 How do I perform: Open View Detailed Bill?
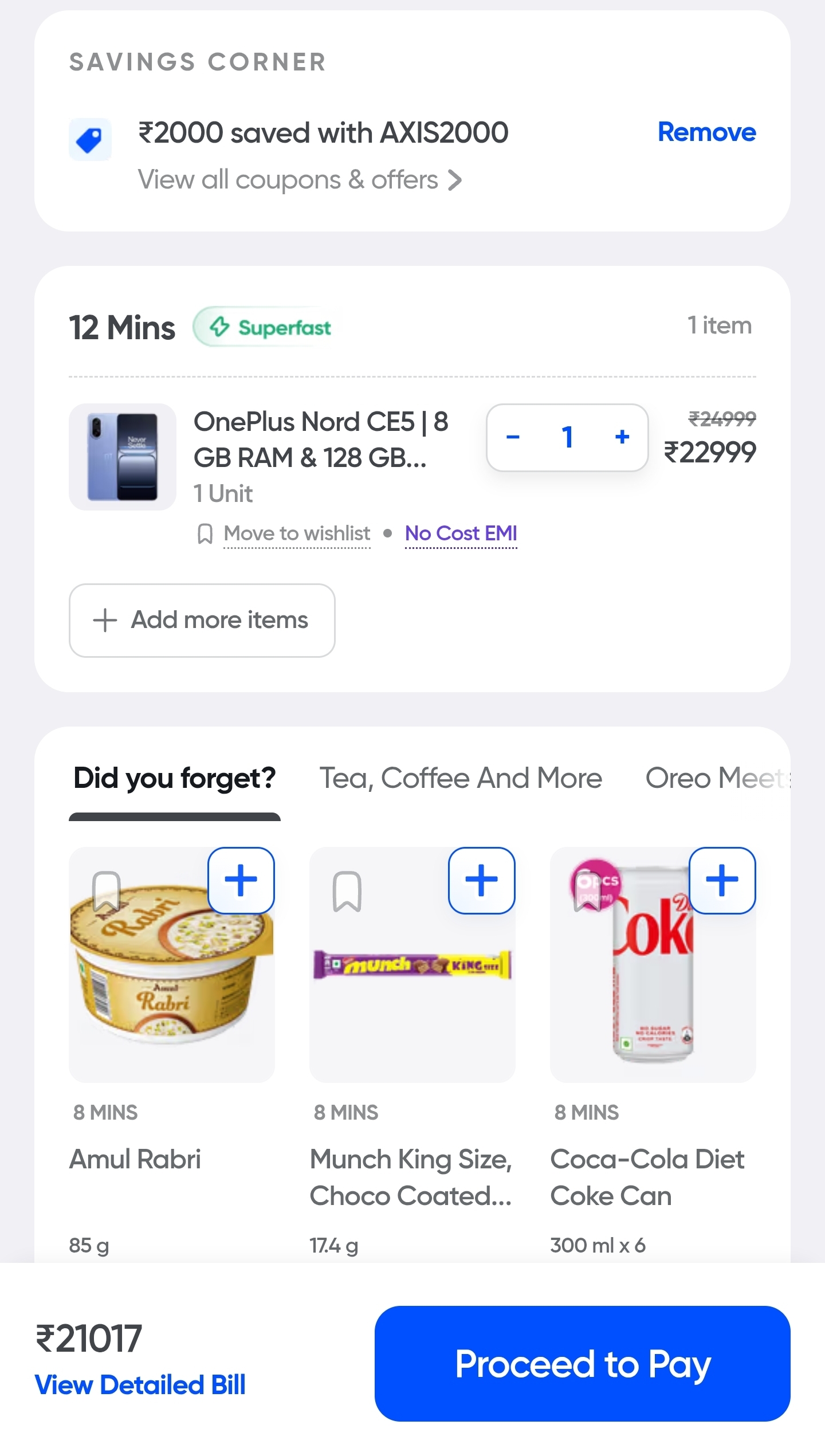click(x=140, y=1385)
